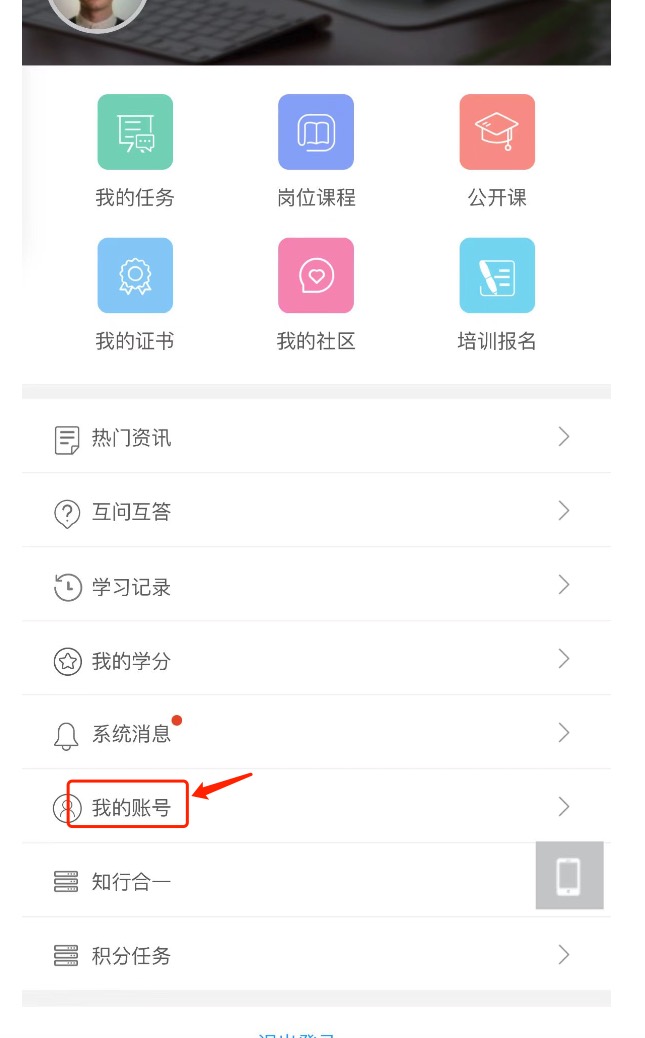Open 热门资讯 news row
The height and width of the screenshot is (1038, 645).
316,437
